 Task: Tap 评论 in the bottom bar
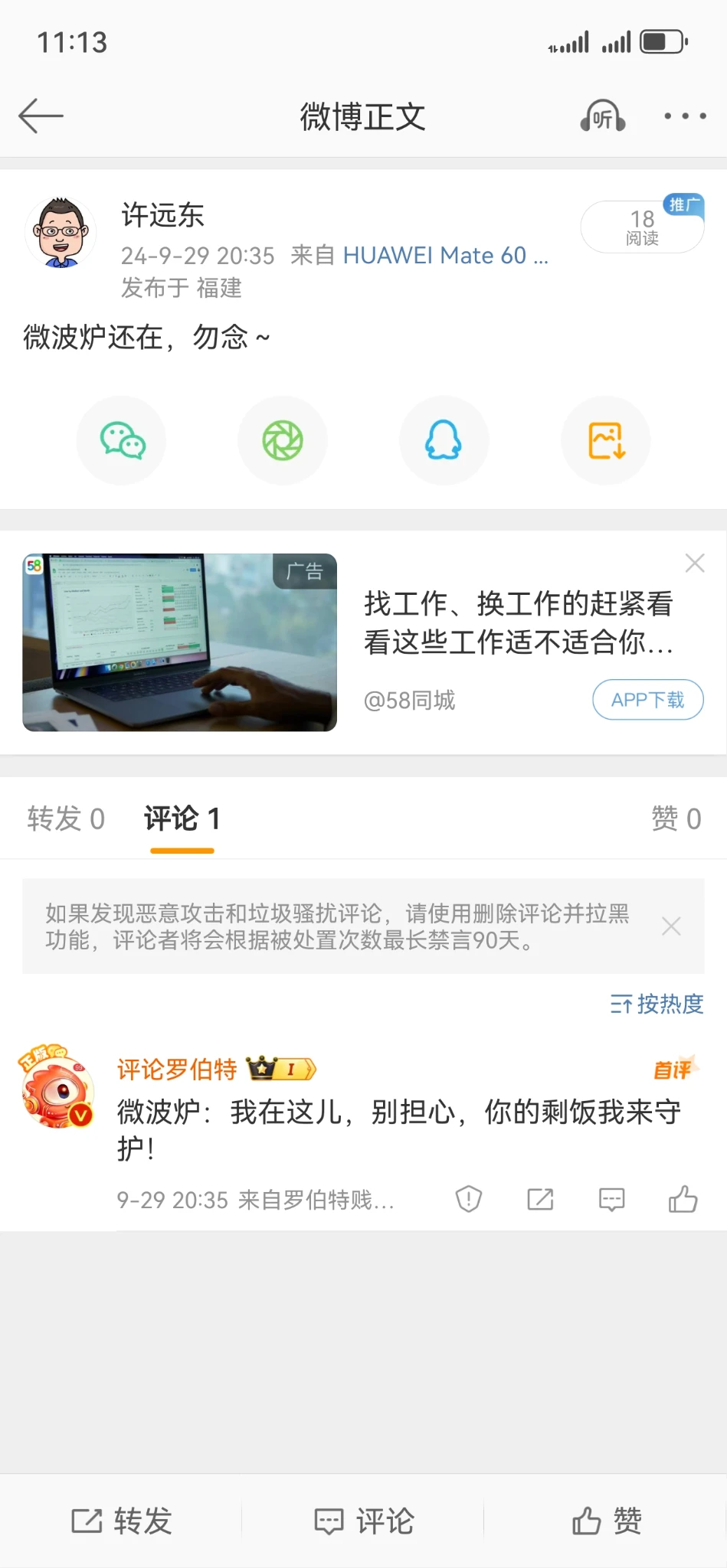(x=364, y=1521)
